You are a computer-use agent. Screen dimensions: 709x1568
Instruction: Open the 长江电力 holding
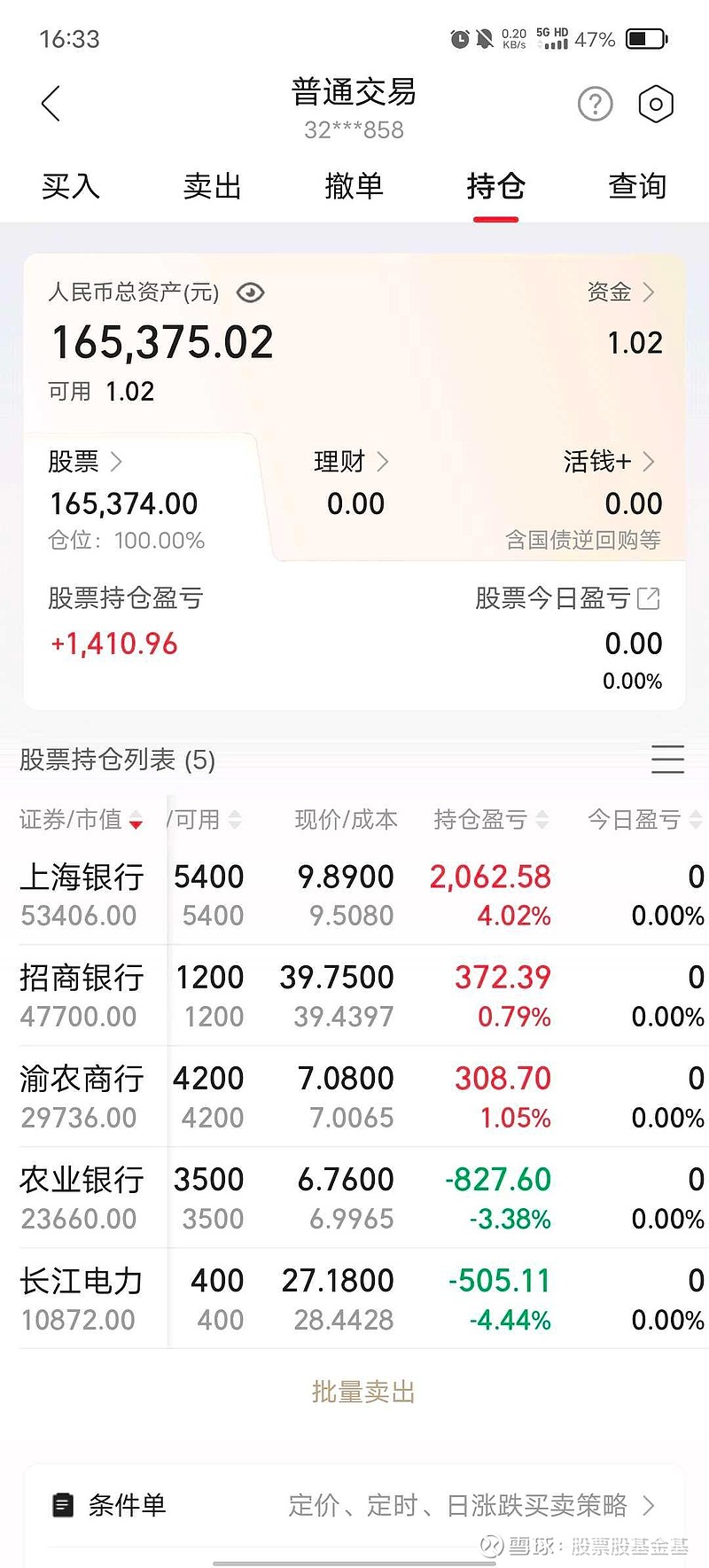click(x=82, y=1298)
